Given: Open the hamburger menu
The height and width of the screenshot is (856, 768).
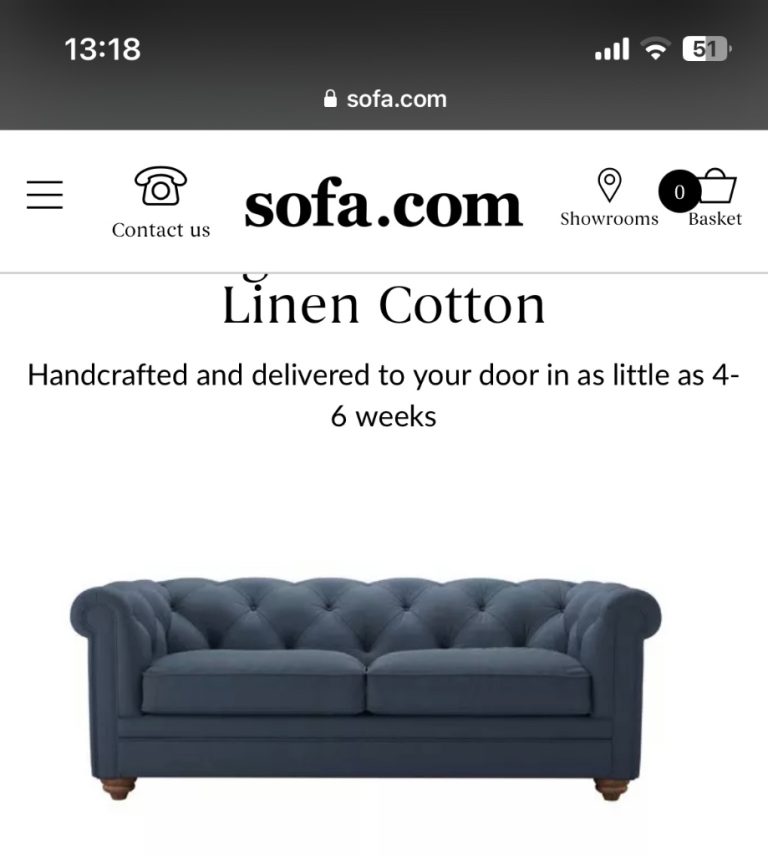Looking at the screenshot, I should pyautogui.click(x=44, y=194).
